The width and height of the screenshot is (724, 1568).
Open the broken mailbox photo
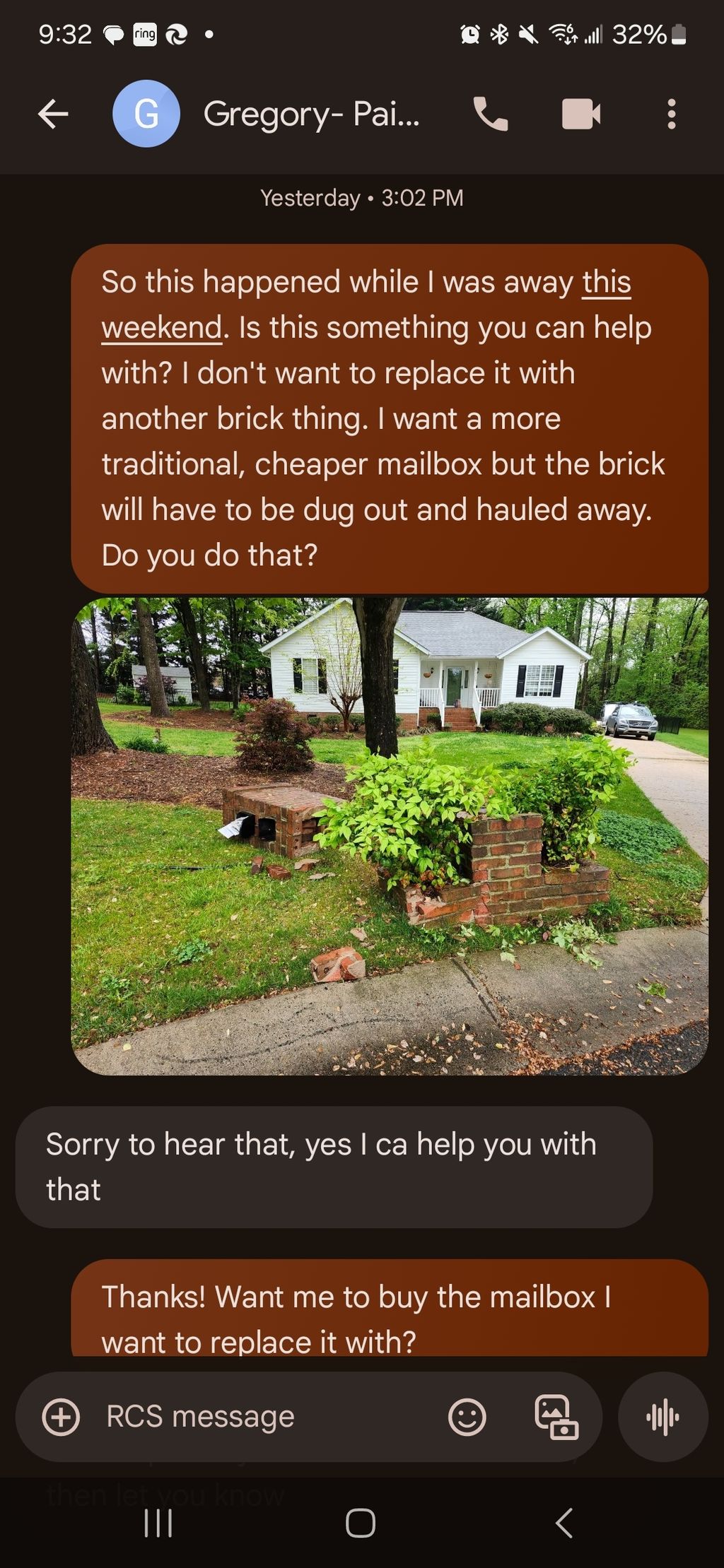(x=389, y=836)
